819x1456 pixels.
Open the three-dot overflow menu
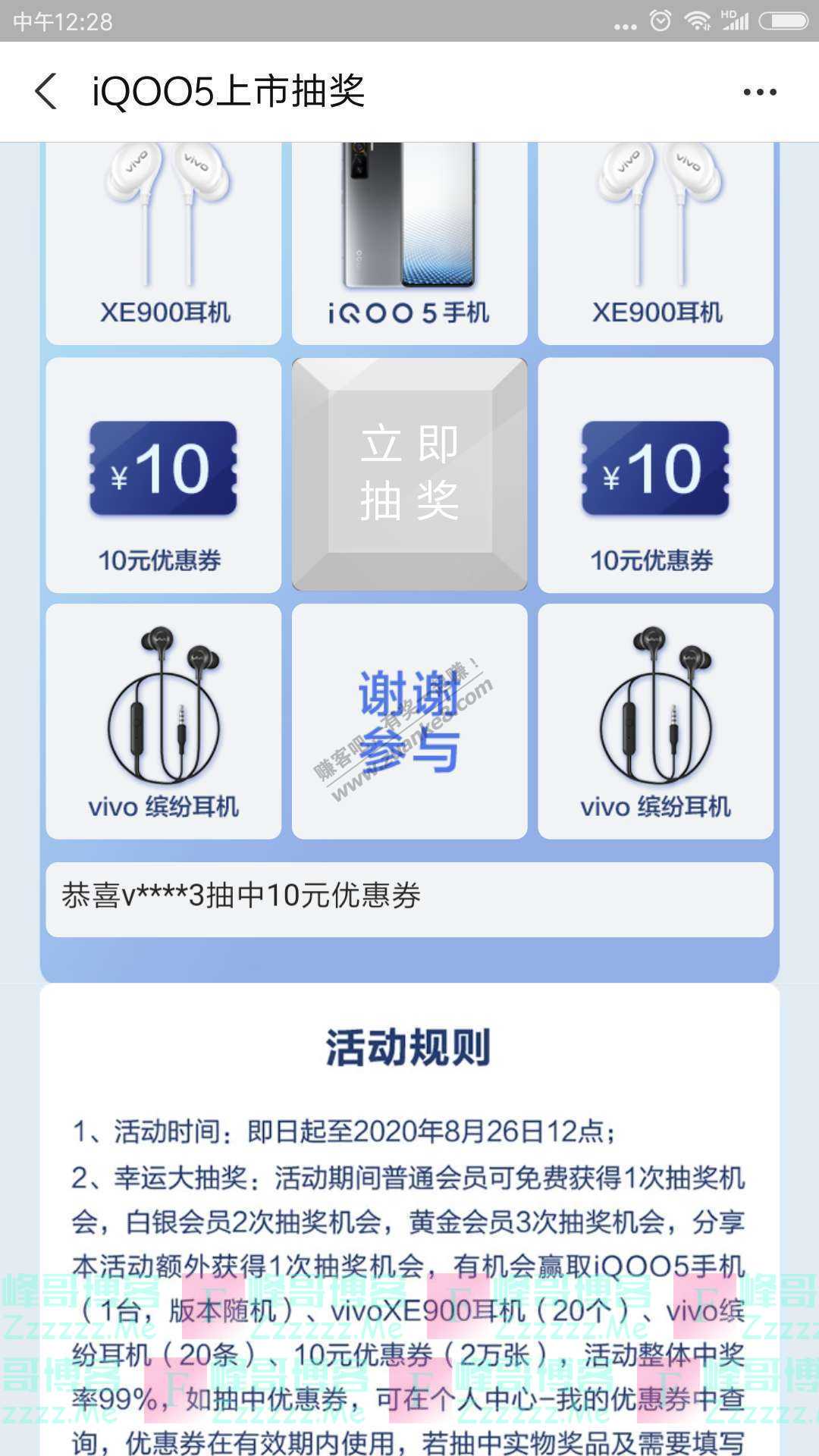pyautogui.click(x=759, y=93)
